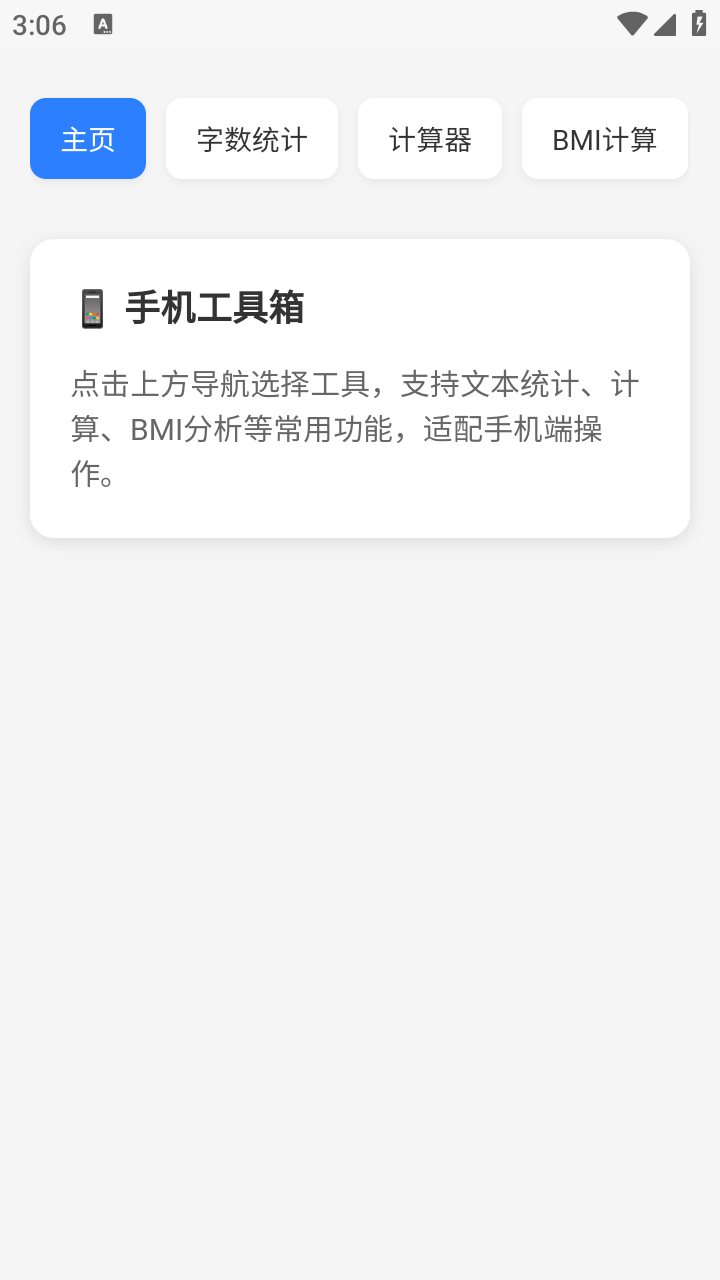Go to the BMI计算 tab
Screen dimensions: 720x1280
coord(604,139)
